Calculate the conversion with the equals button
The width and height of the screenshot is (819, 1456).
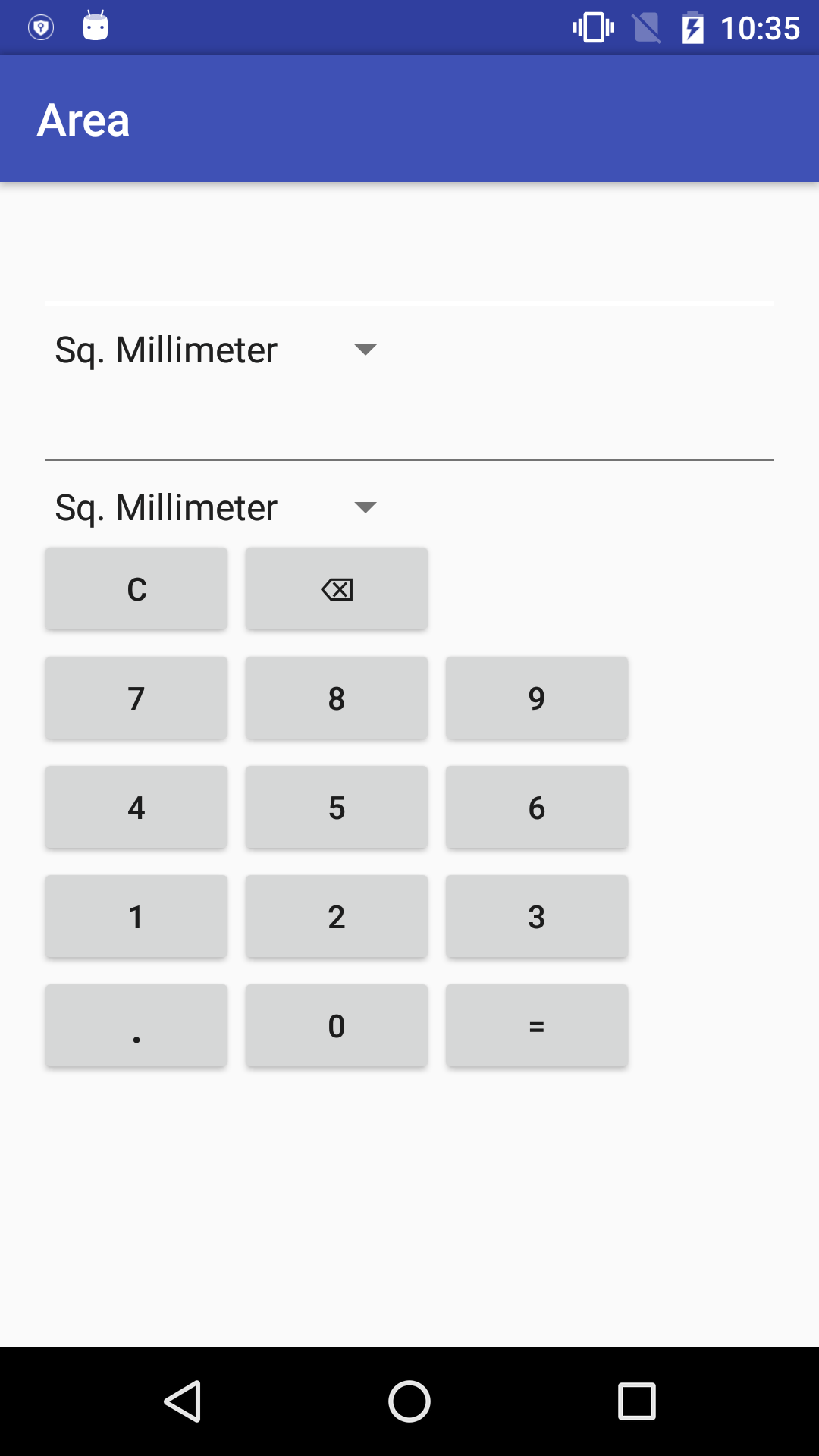coord(537,1026)
